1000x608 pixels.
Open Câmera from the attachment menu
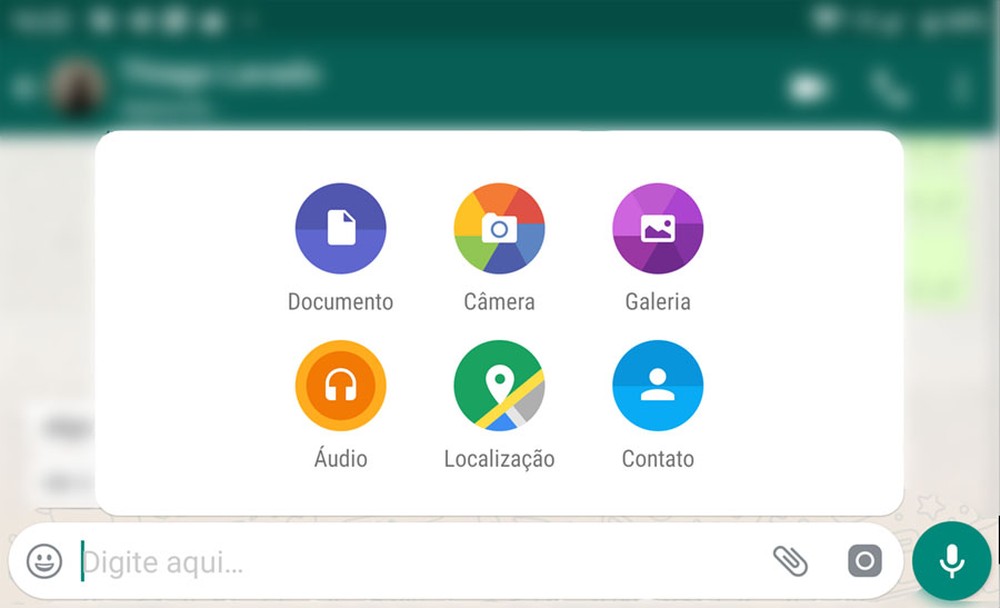499,229
